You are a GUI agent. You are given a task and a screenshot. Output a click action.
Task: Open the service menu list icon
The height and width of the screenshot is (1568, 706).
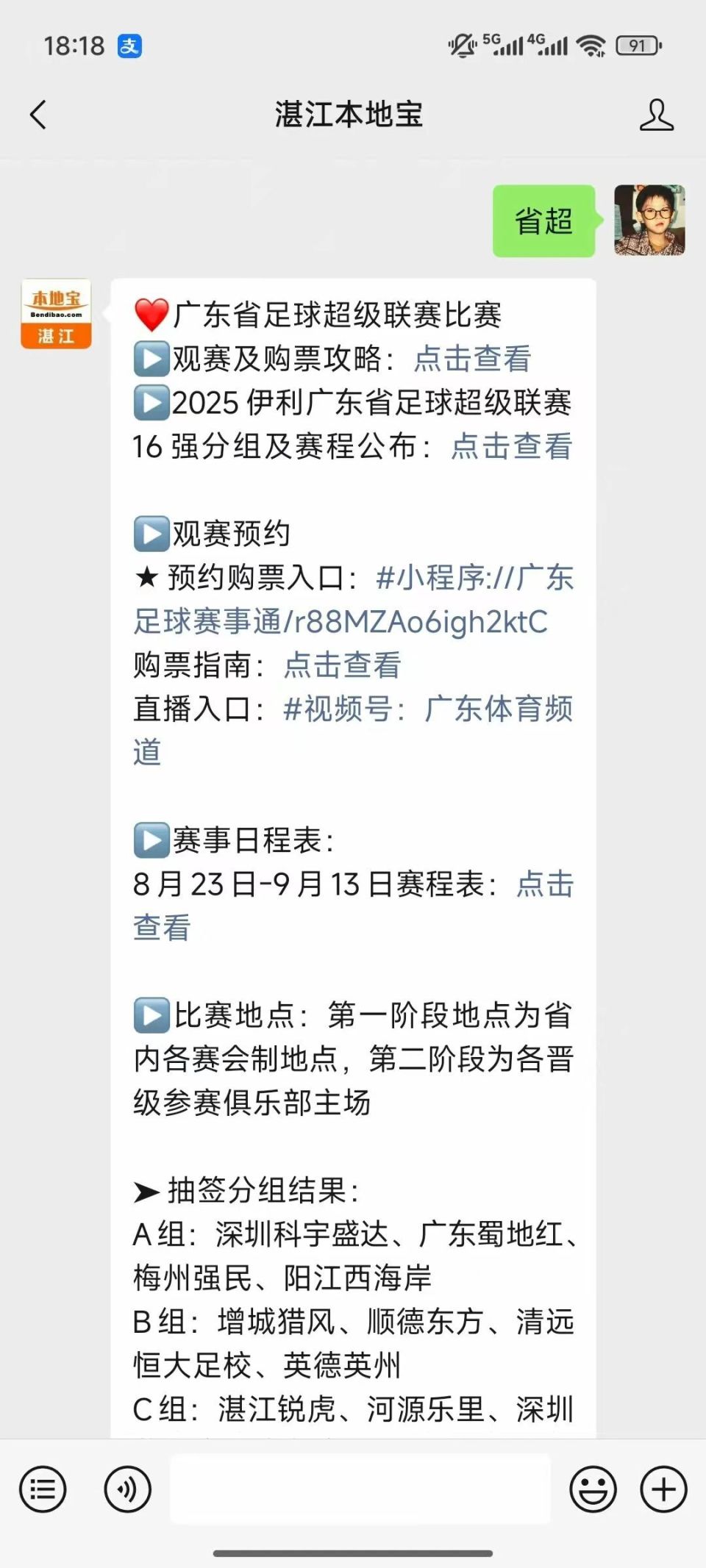43,1489
